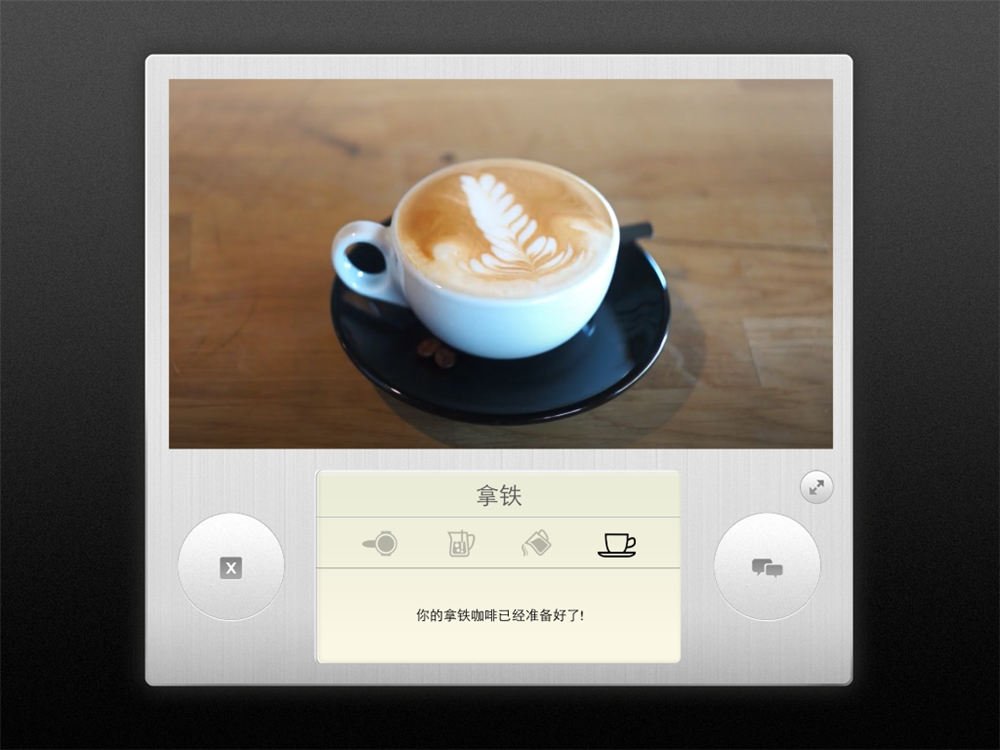
Task: Select the finished coffee cup step icon
Action: tap(617, 544)
